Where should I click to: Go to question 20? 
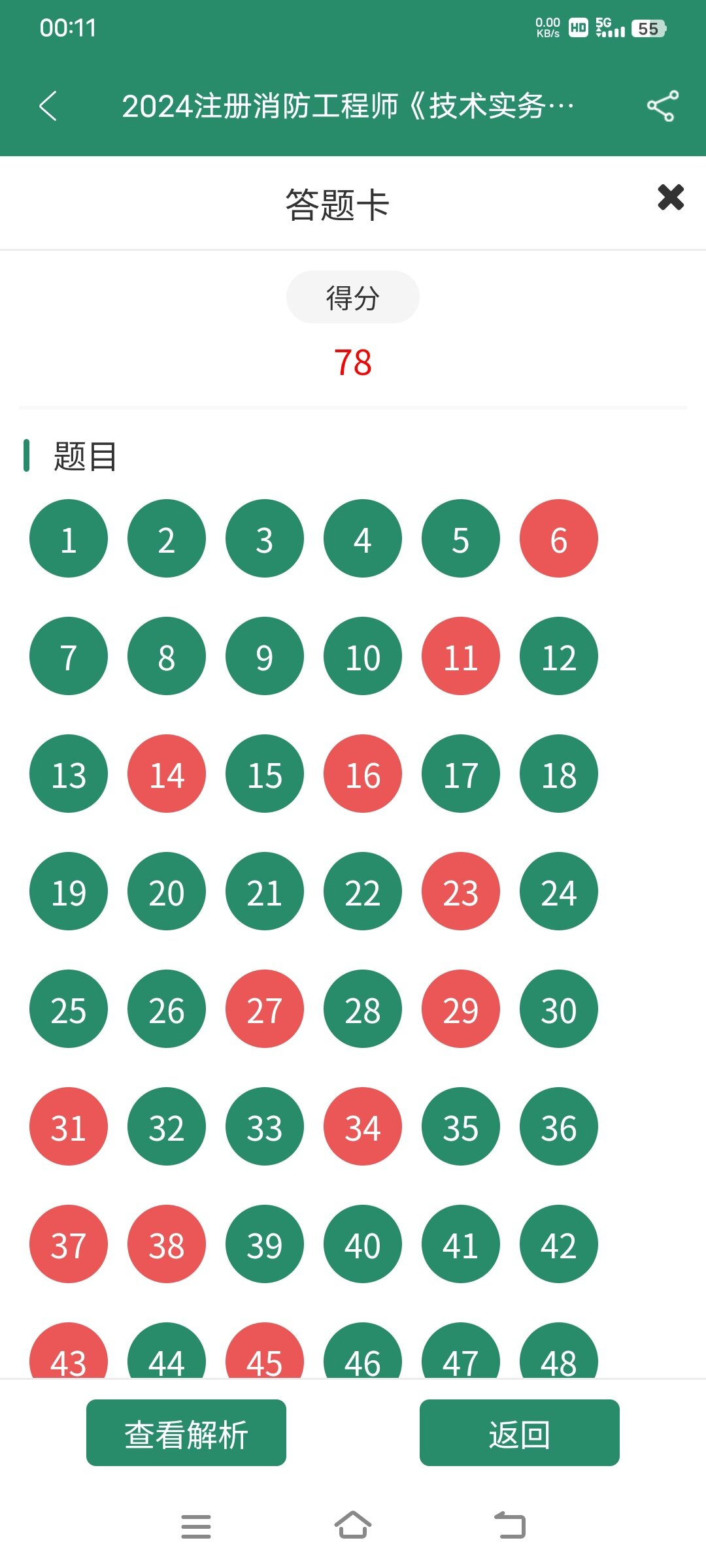click(167, 891)
